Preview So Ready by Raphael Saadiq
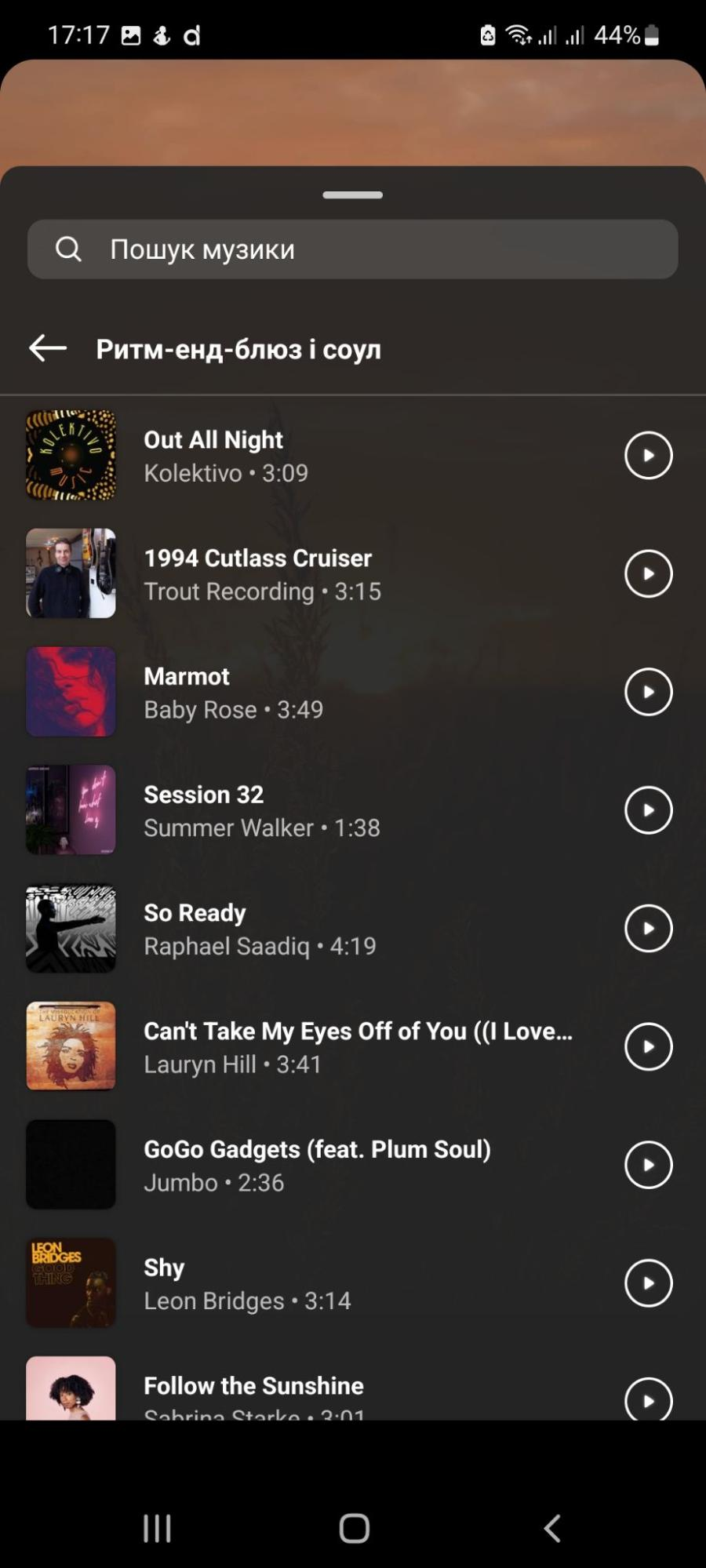The image size is (706, 1568). click(648, 929)
